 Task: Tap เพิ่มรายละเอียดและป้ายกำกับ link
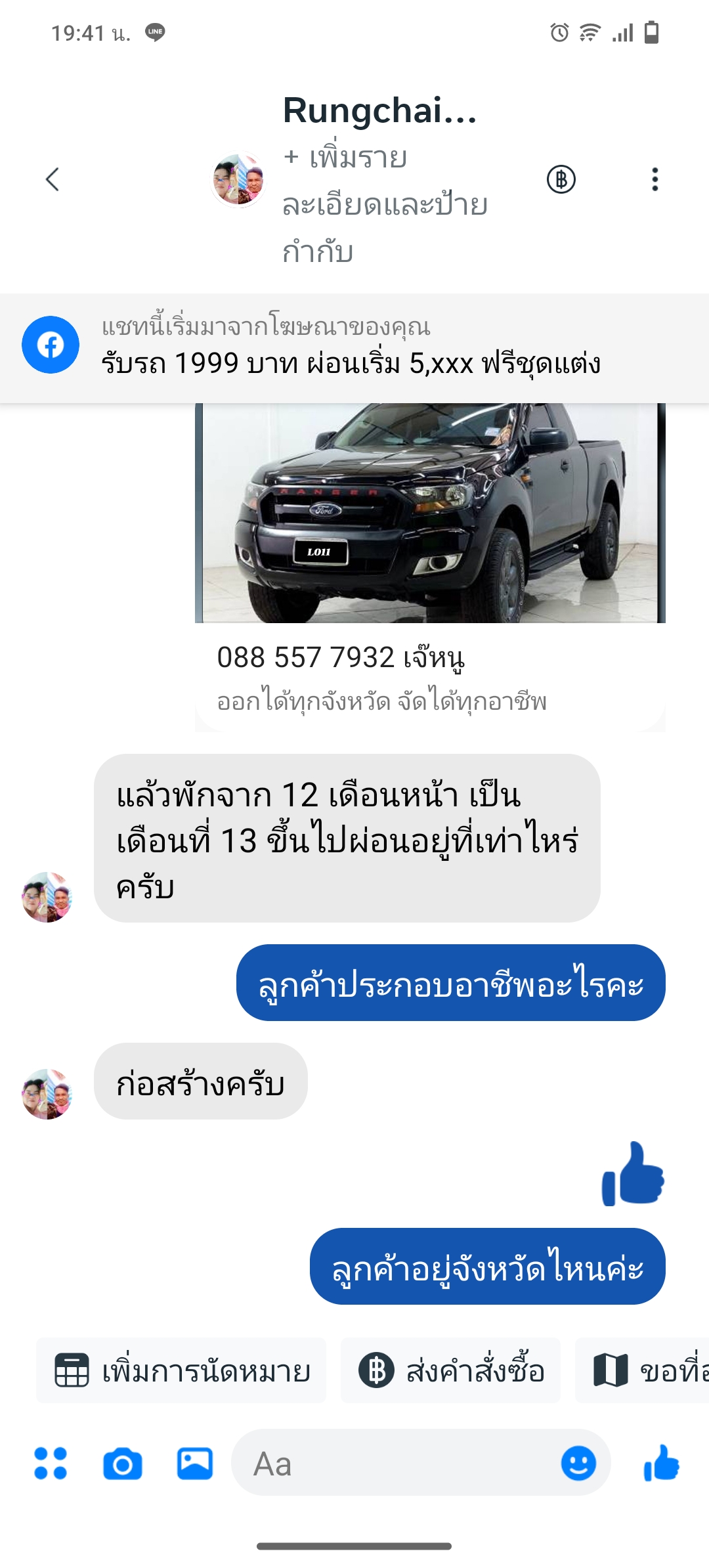384,204
